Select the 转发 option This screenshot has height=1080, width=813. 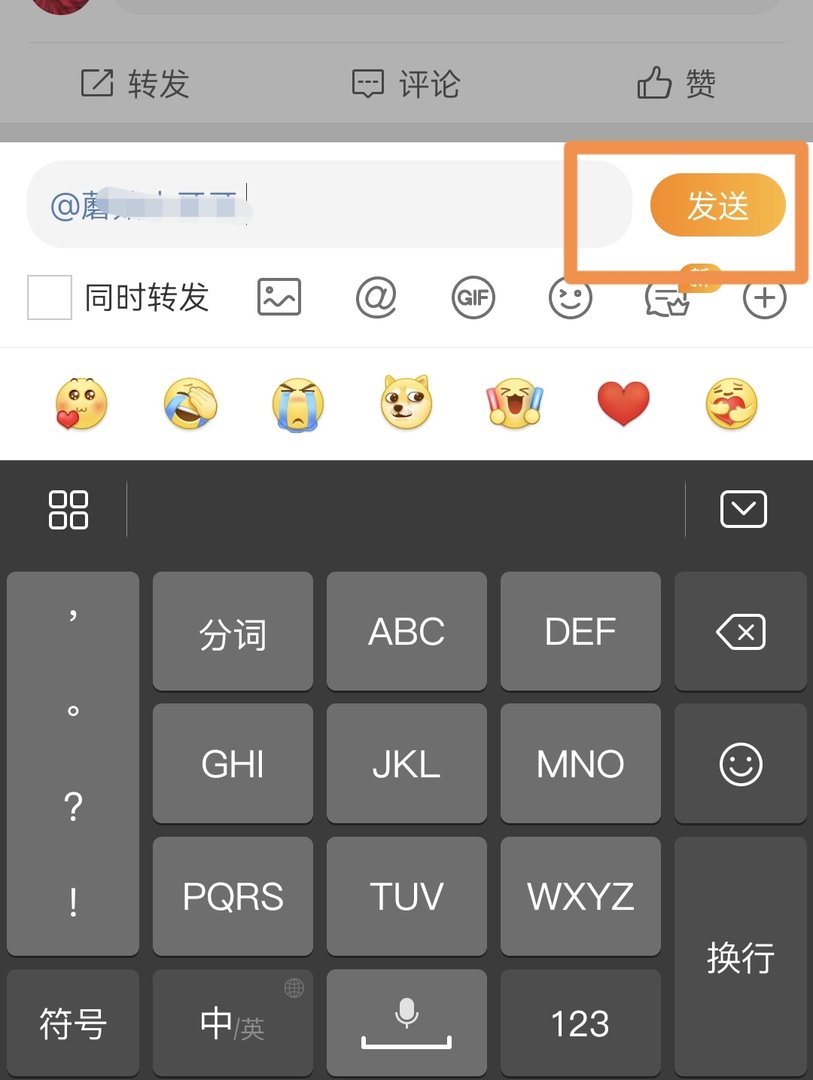point(135,84)
